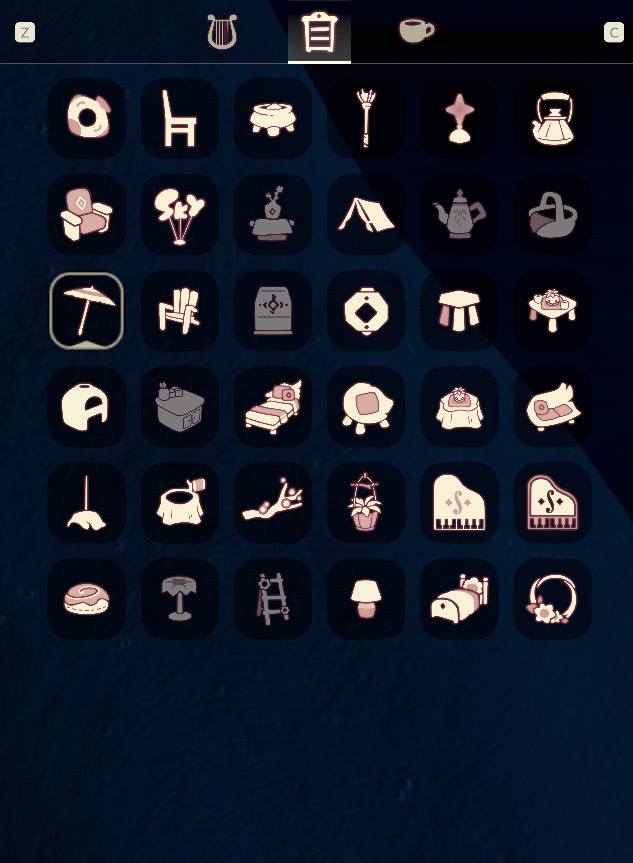Select the donut cushion prop
This screenshot has height=863, width=633.
(x=86, y=599)
